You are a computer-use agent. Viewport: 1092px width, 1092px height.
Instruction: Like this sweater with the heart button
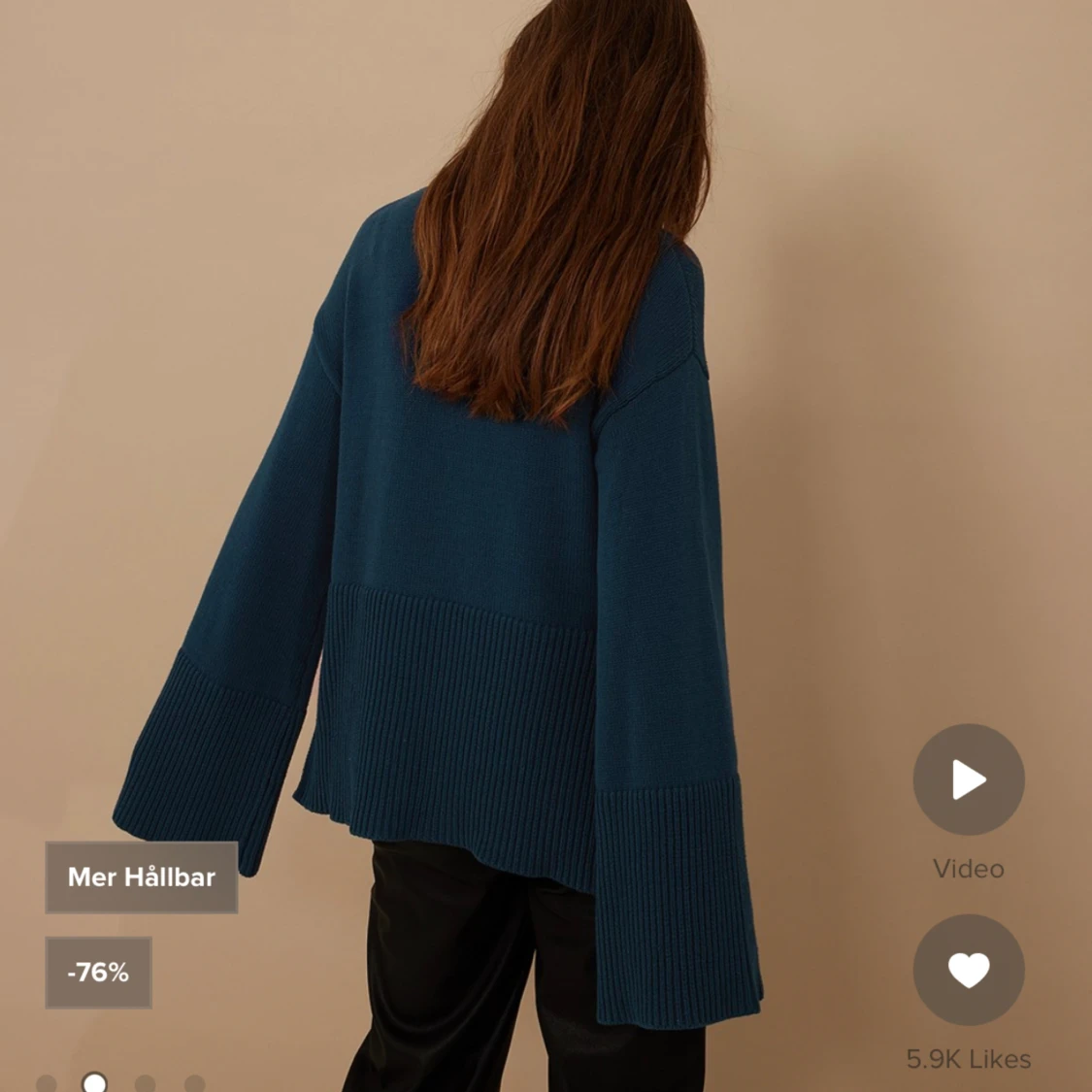coord(968,970)
